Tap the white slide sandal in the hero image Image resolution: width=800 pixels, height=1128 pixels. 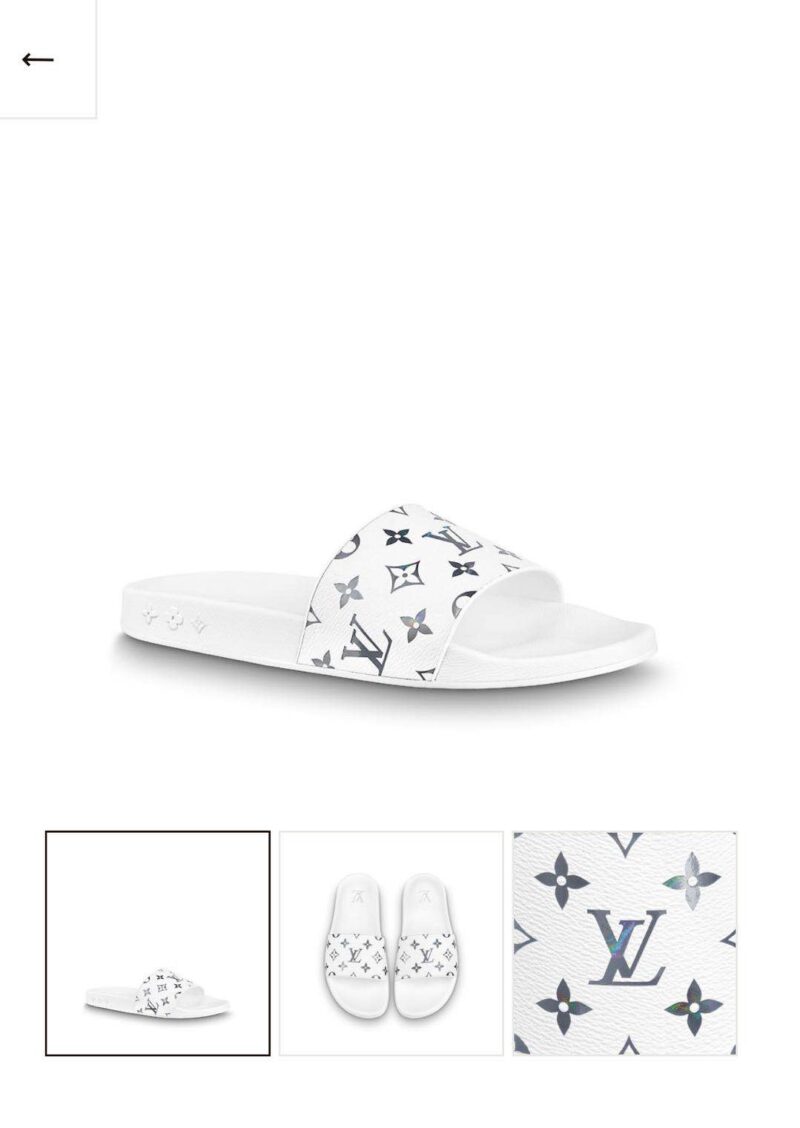[400, 590]
